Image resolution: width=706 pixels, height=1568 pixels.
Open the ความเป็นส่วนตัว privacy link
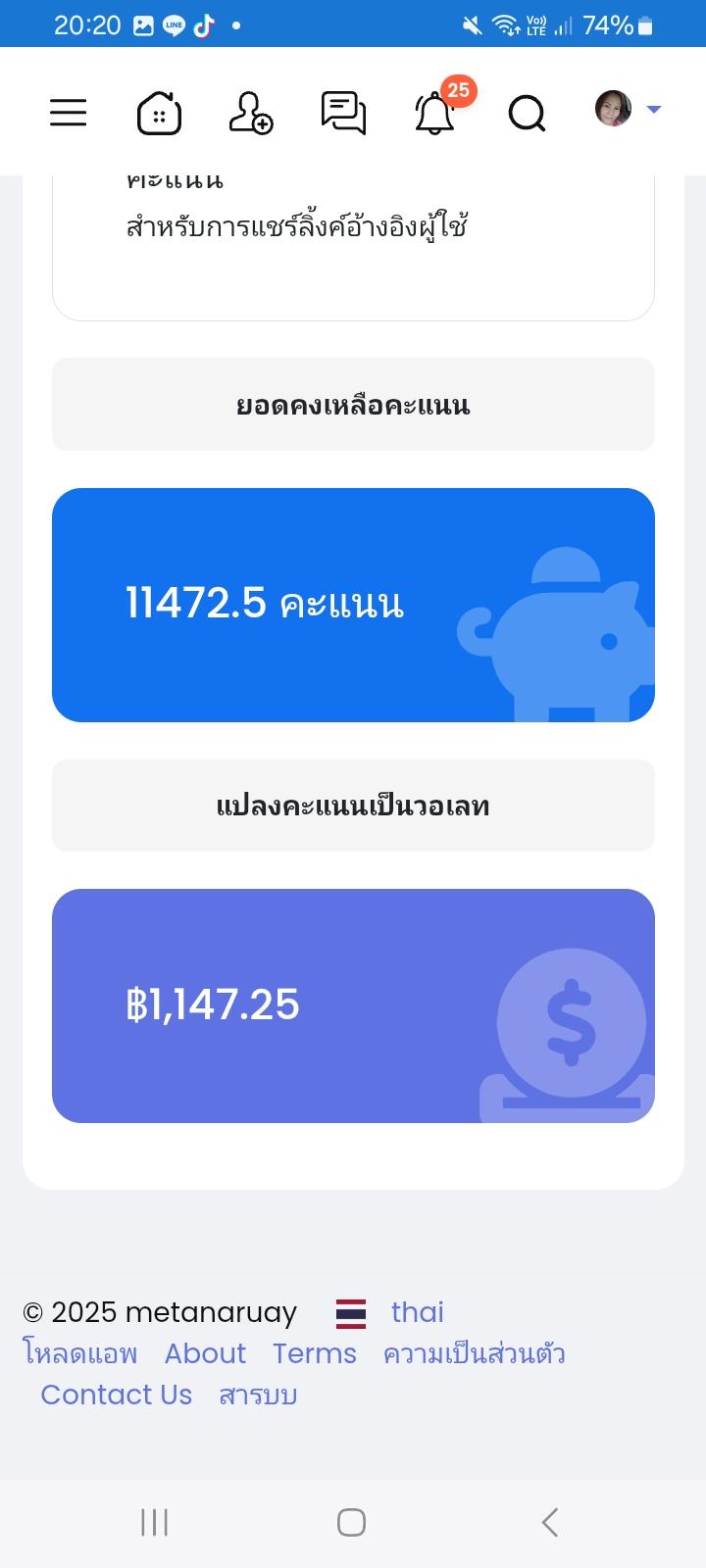coord(475,1353)
